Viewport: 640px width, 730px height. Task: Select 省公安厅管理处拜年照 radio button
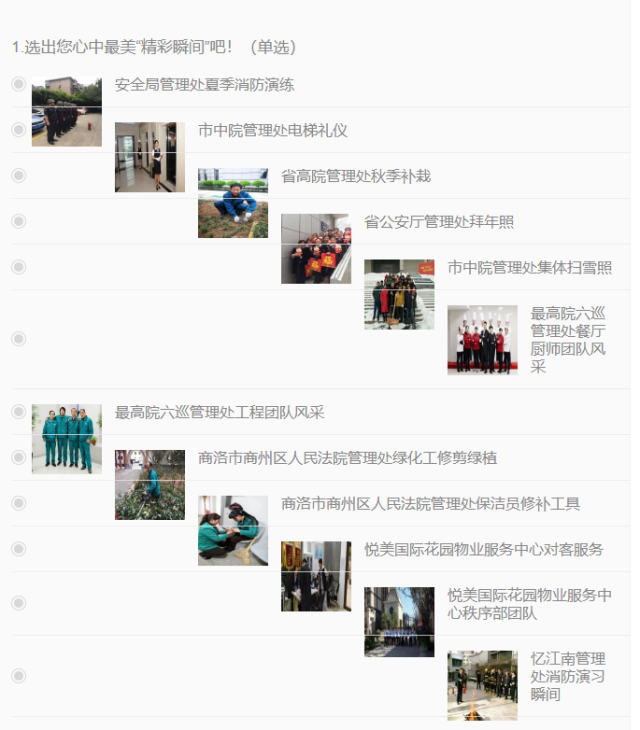pos(18,221)
